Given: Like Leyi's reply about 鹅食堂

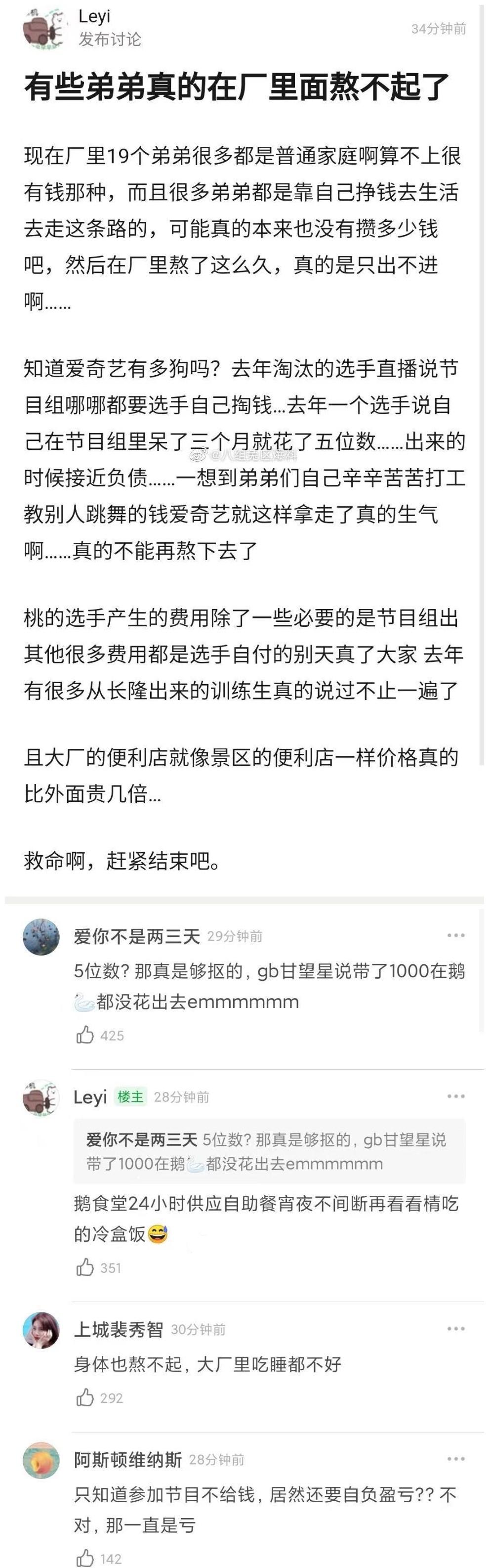Looking at the screenshot, I should [x=85, y=1268].
